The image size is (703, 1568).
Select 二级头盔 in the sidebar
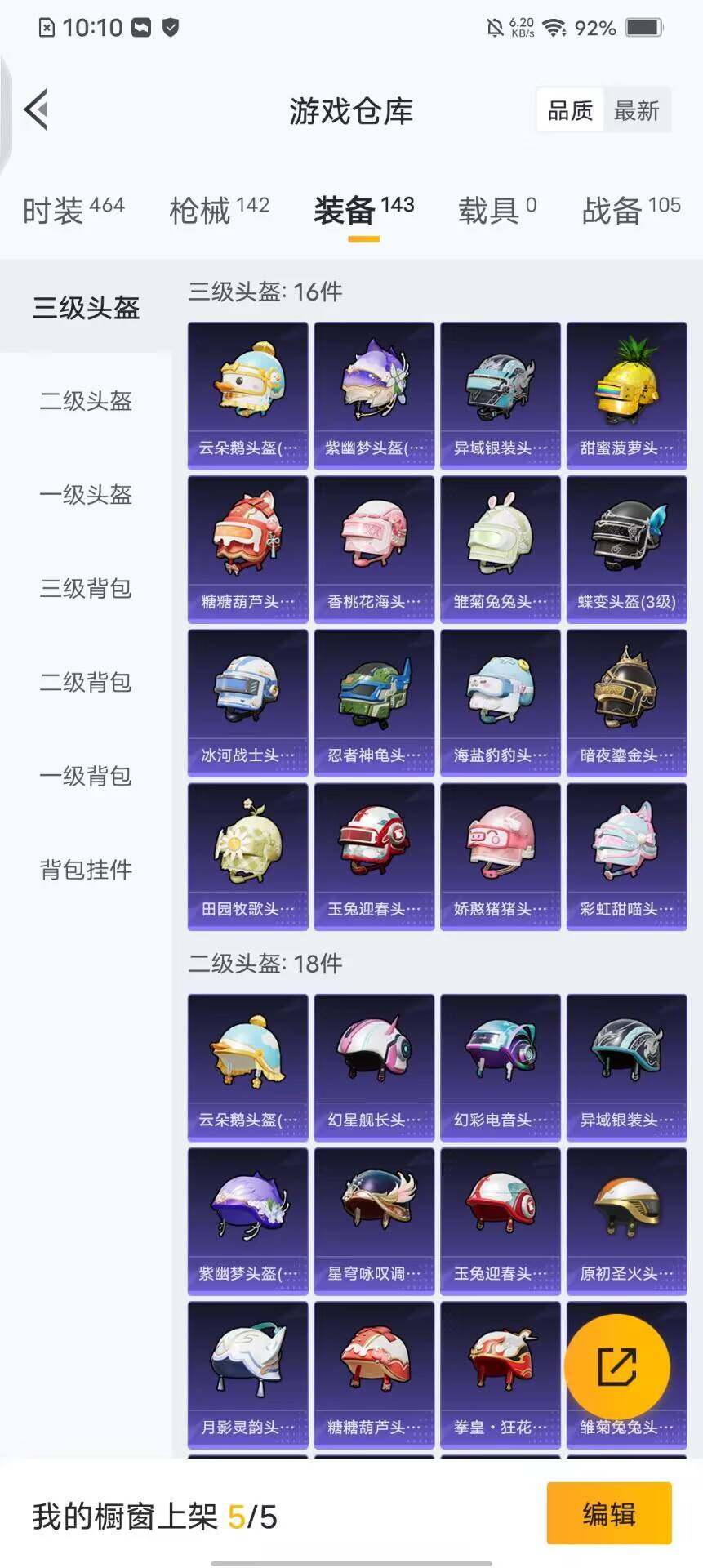[x=86, y=402]
